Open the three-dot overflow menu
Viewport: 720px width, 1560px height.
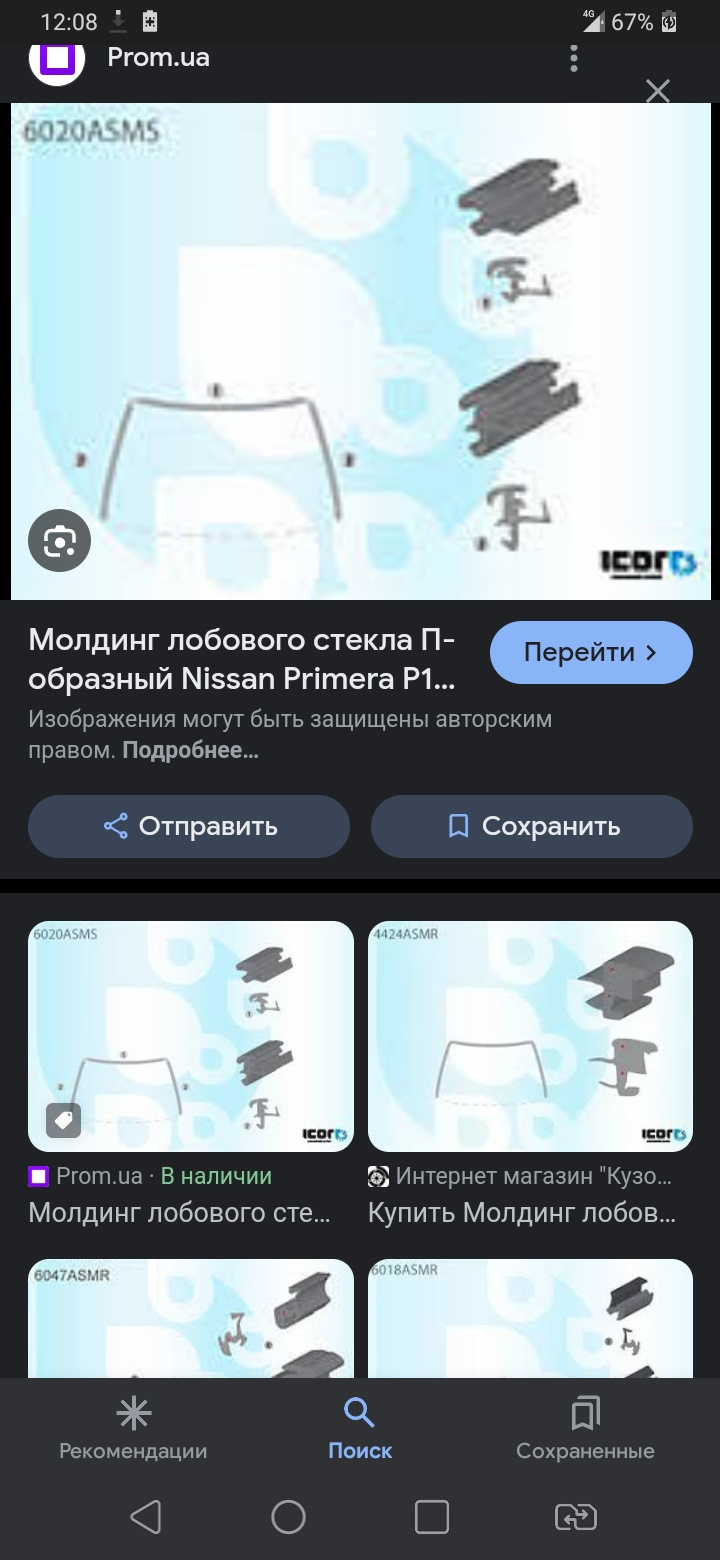click(x=573, y=58)
